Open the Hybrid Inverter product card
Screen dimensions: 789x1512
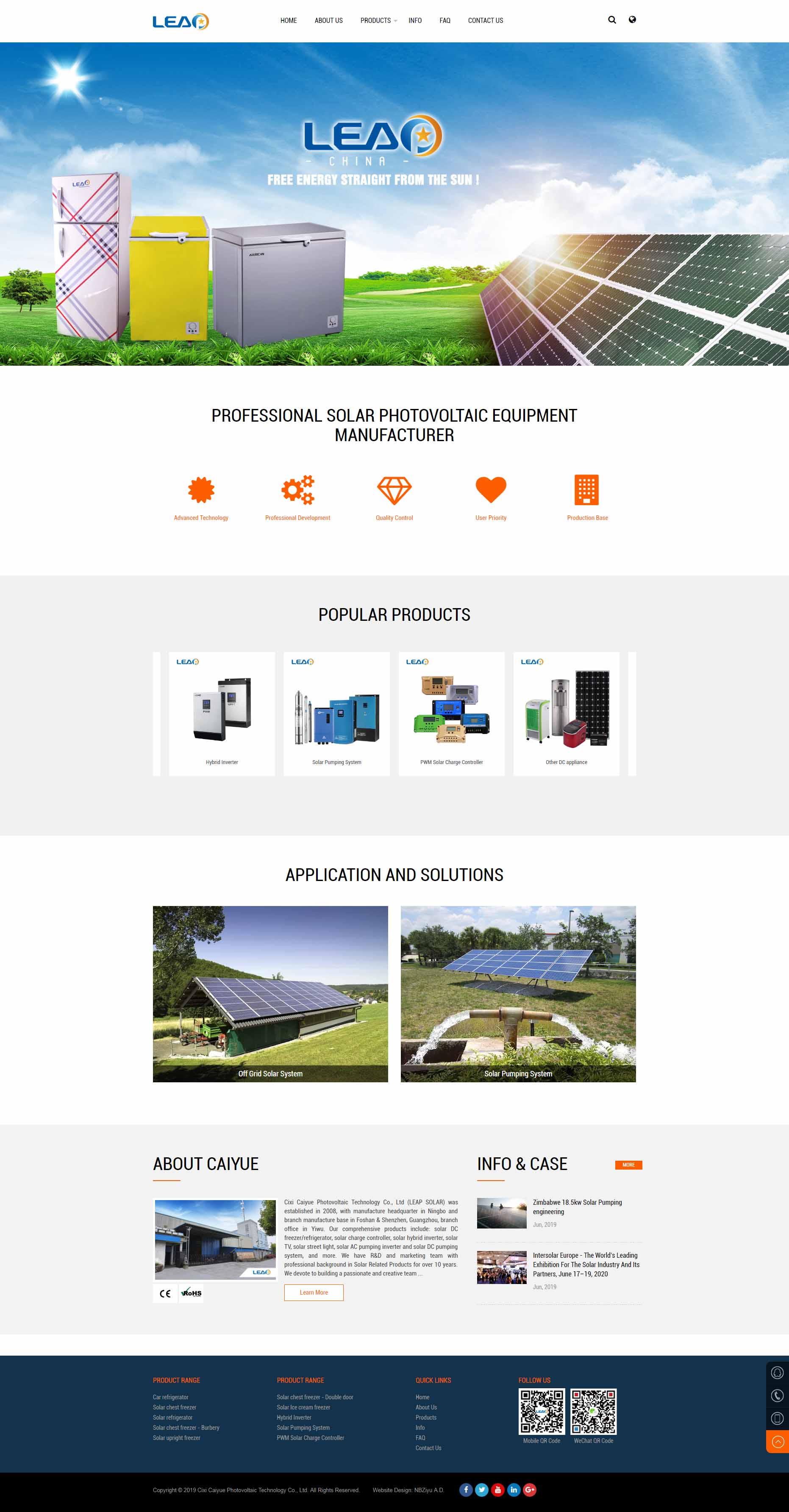(222, 713)
